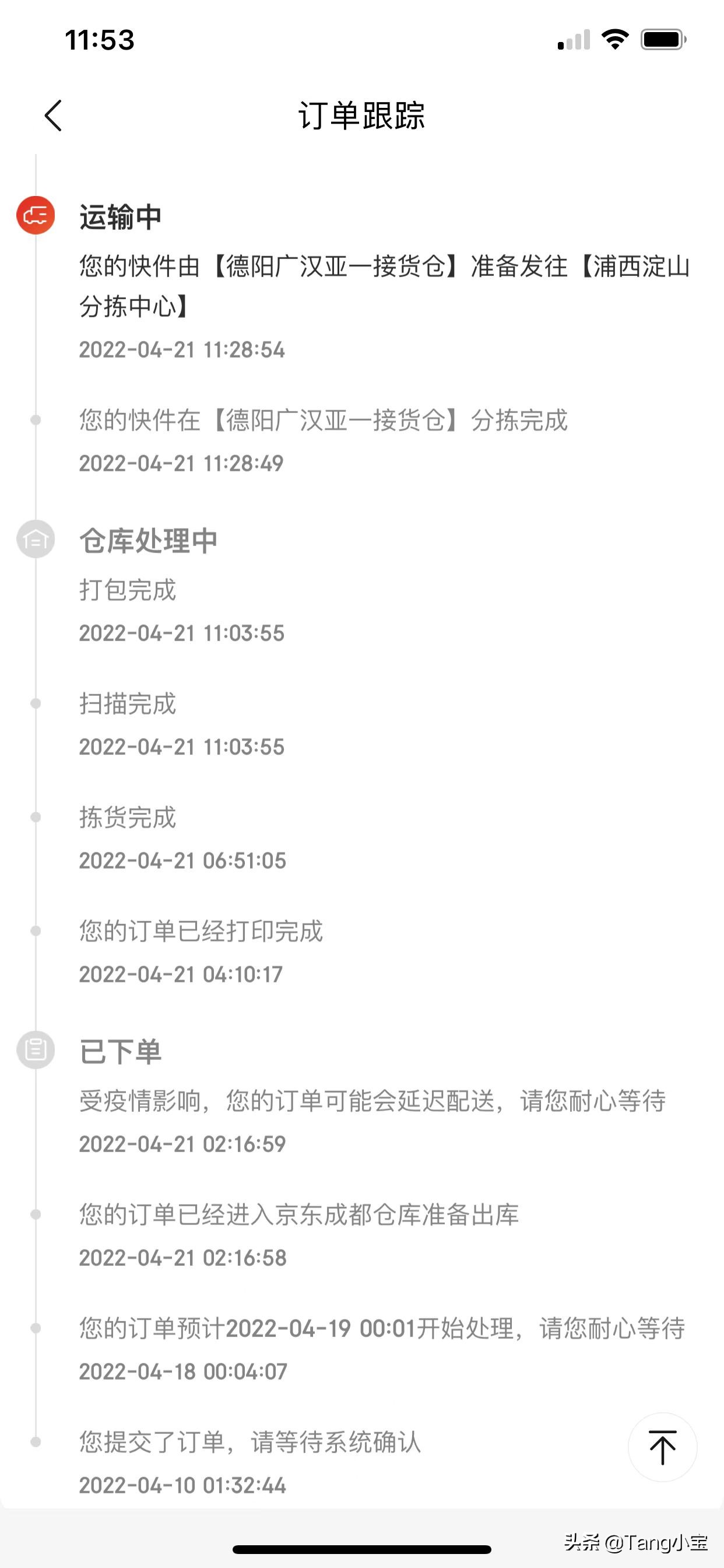Select the 打包完成 entry
The image size is (724, 1568).
[x=128, y=589]
